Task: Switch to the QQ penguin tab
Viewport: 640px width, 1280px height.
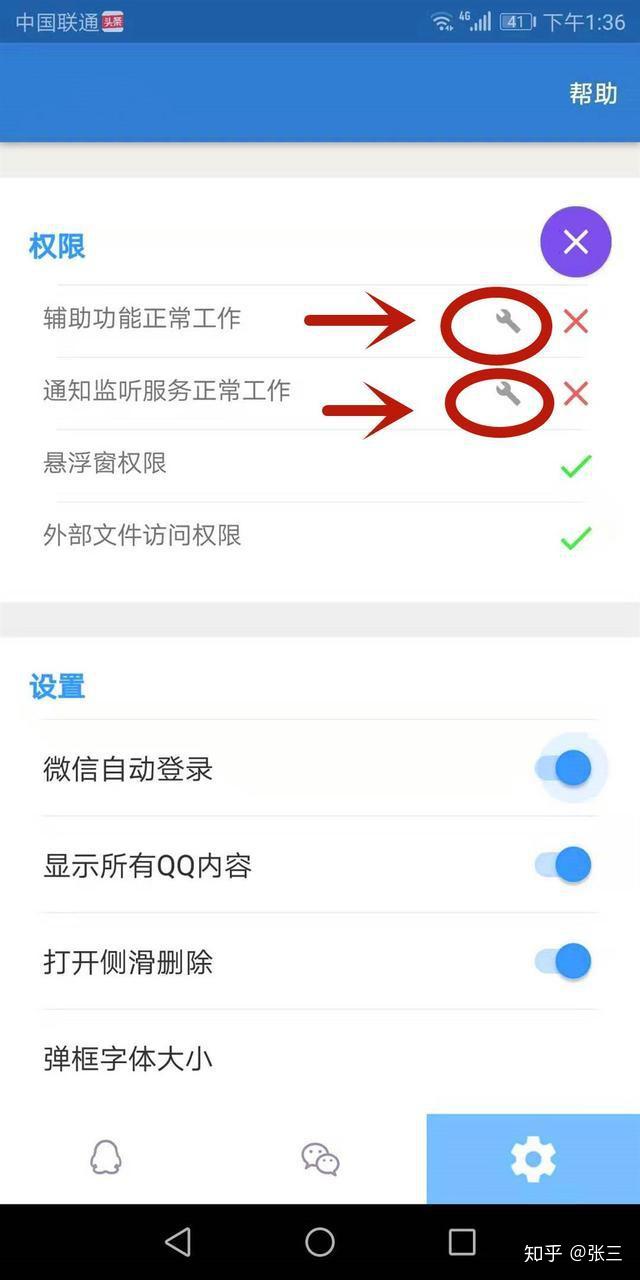Action: 105,1158
